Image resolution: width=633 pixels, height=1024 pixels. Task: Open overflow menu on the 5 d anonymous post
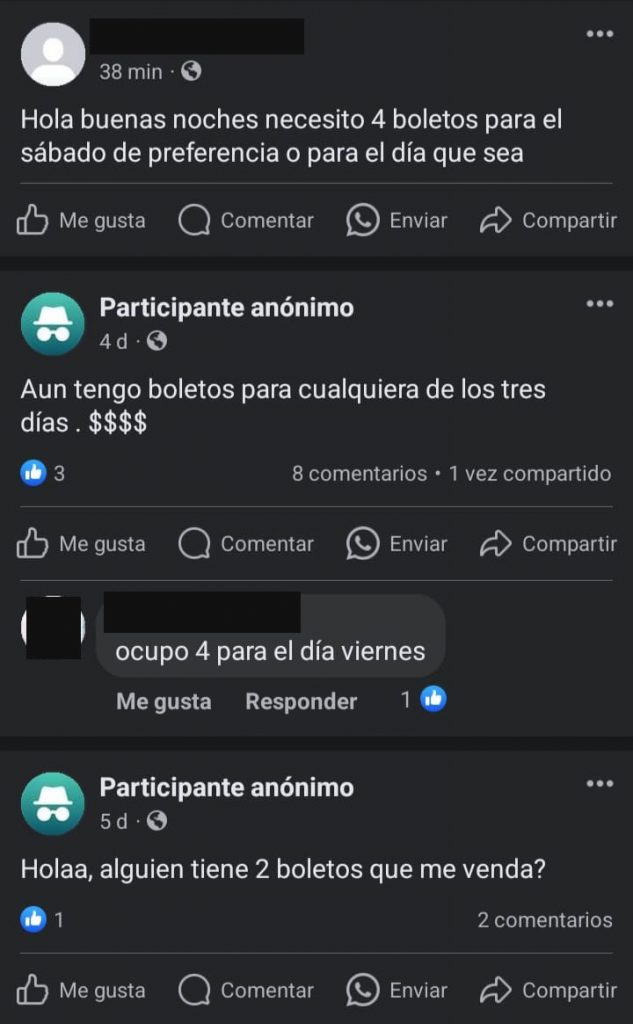599,784
